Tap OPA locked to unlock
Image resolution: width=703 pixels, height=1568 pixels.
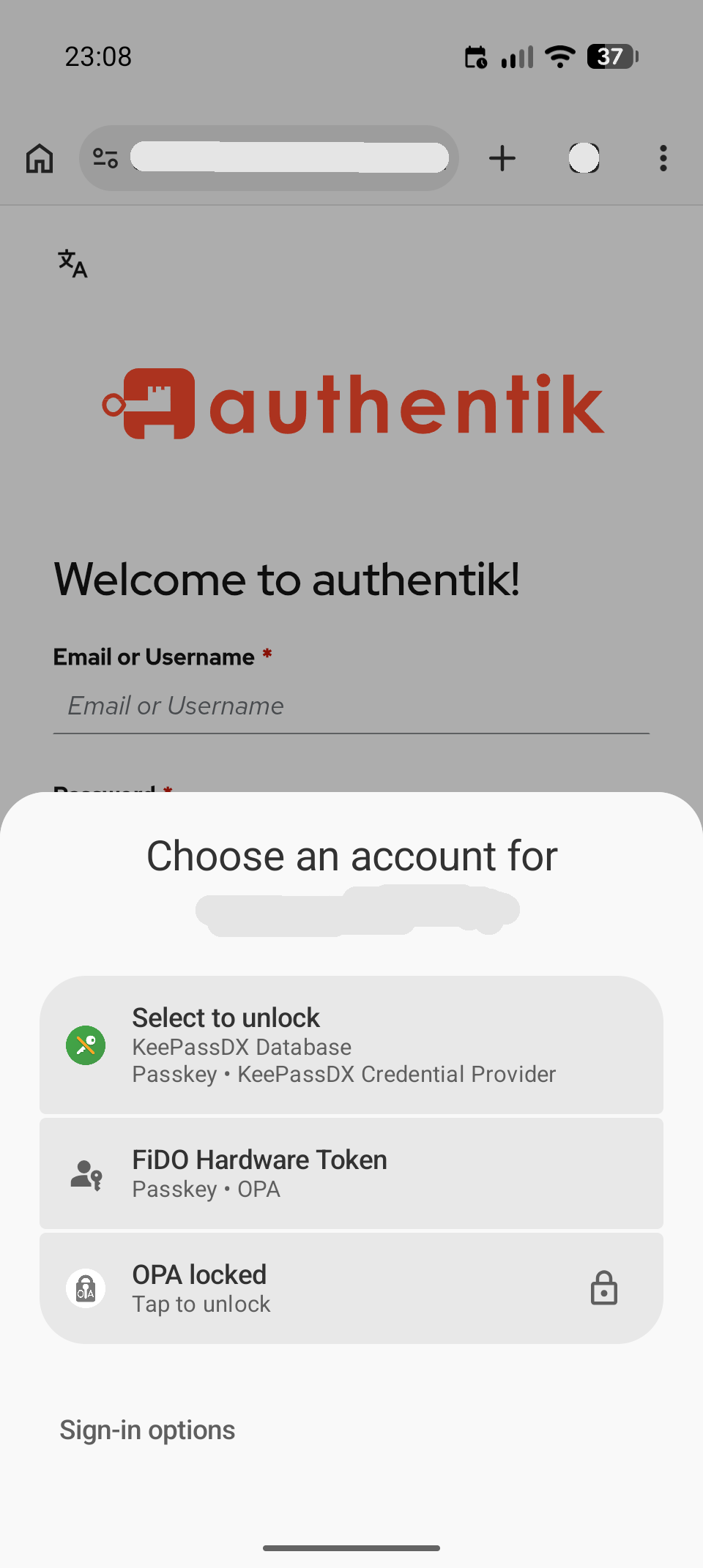(x=351, y=1288)
